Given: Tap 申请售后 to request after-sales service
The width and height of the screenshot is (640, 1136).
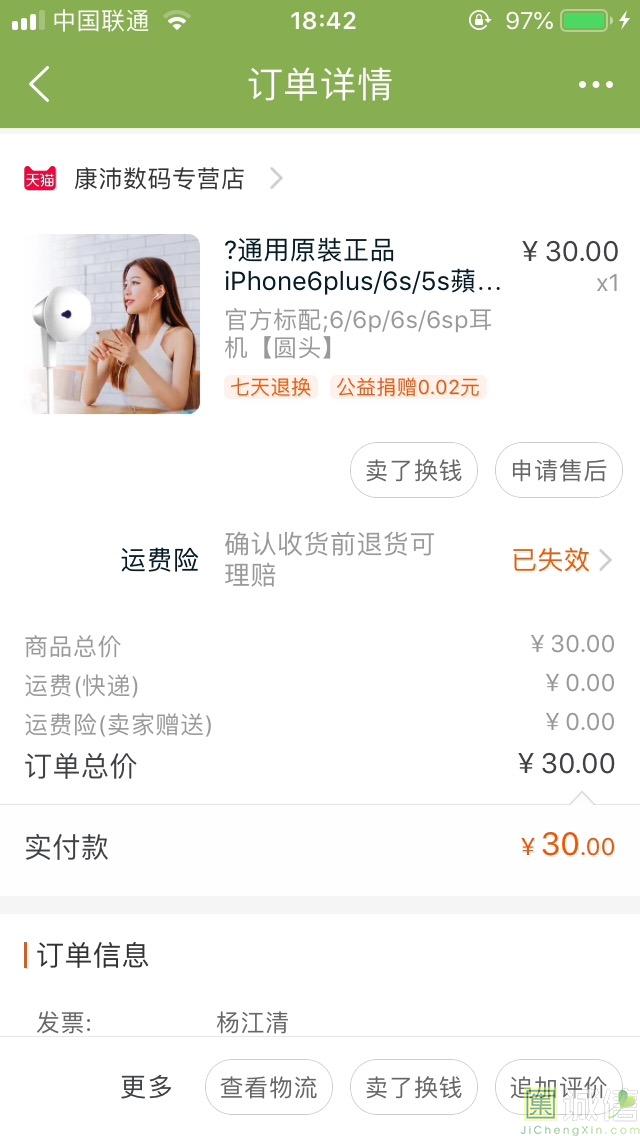Looking at the screenshot, I should pyautogui.click(x=559, y=470).
